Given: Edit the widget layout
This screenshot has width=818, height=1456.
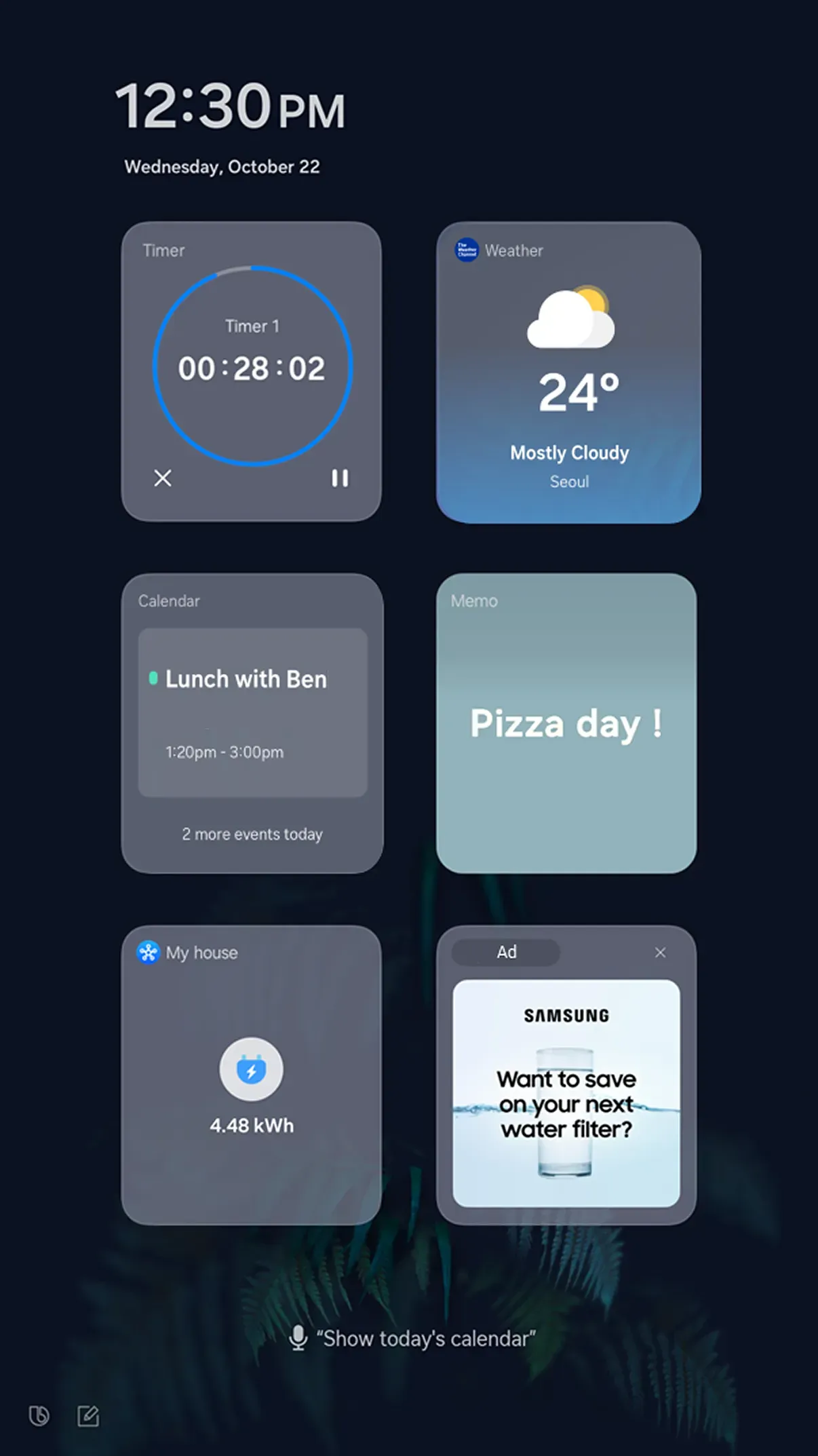Looking at the screenshot, I should [88, 1416].
